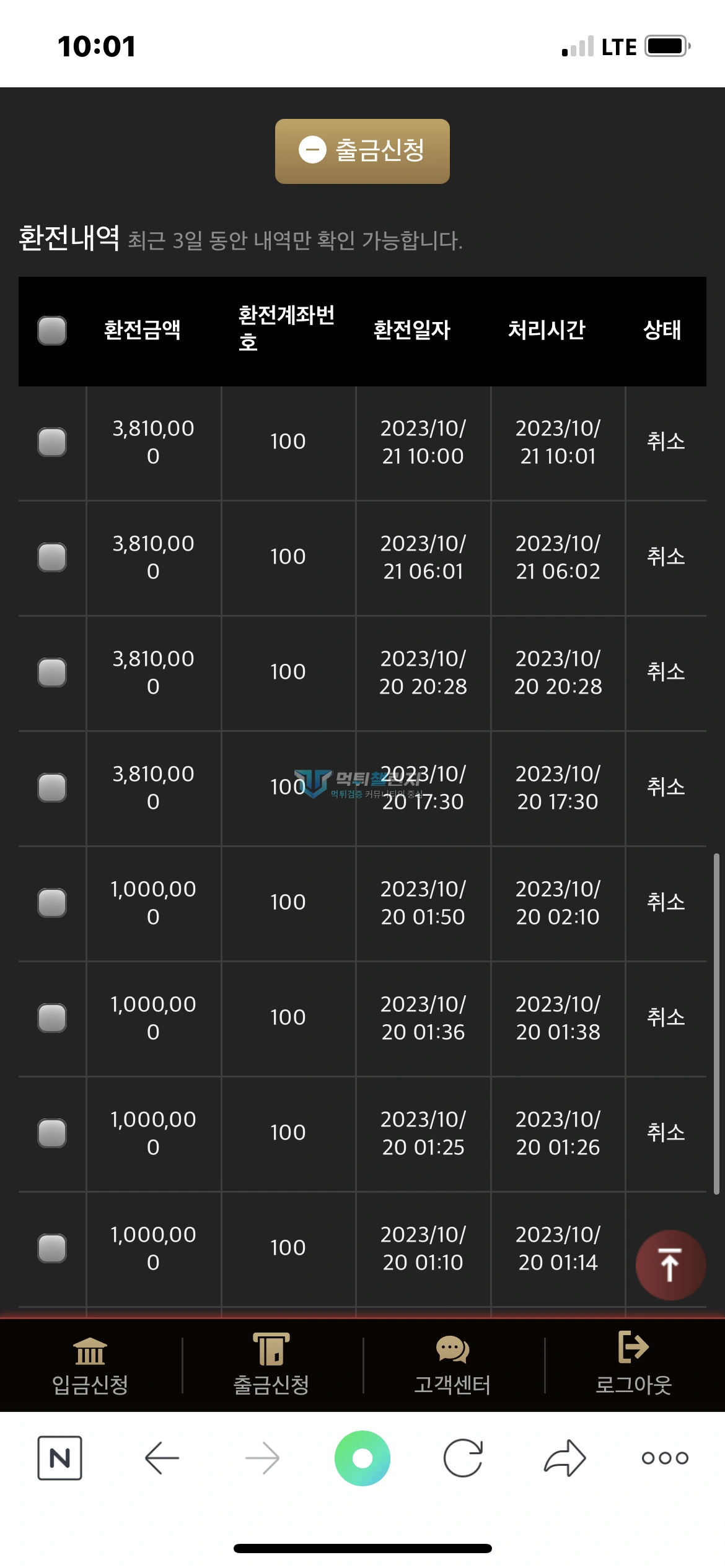This screenshot has width=725, height=1568.
Task: Reload the page with the refresh icon
Action: tap(463, 1458)
